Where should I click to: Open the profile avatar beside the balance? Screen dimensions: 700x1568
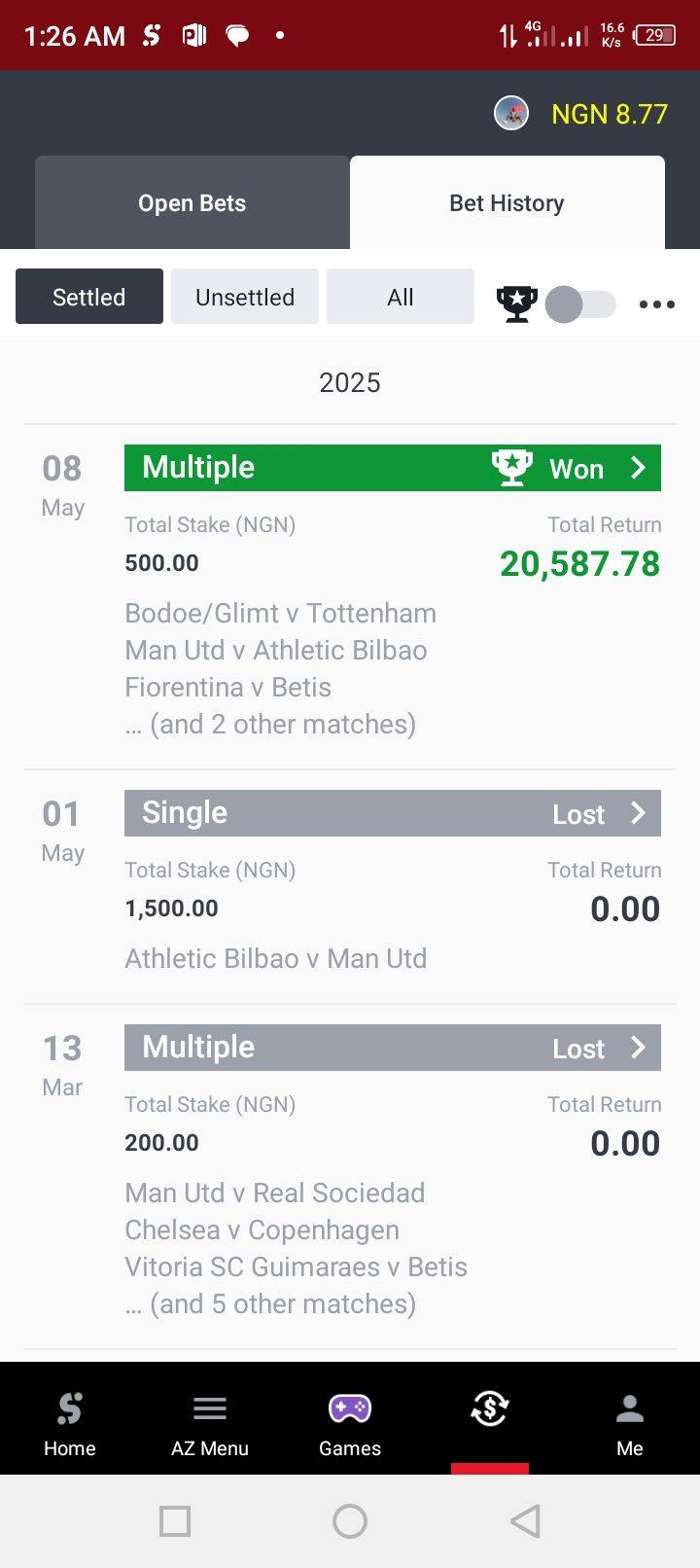(510, 114)
